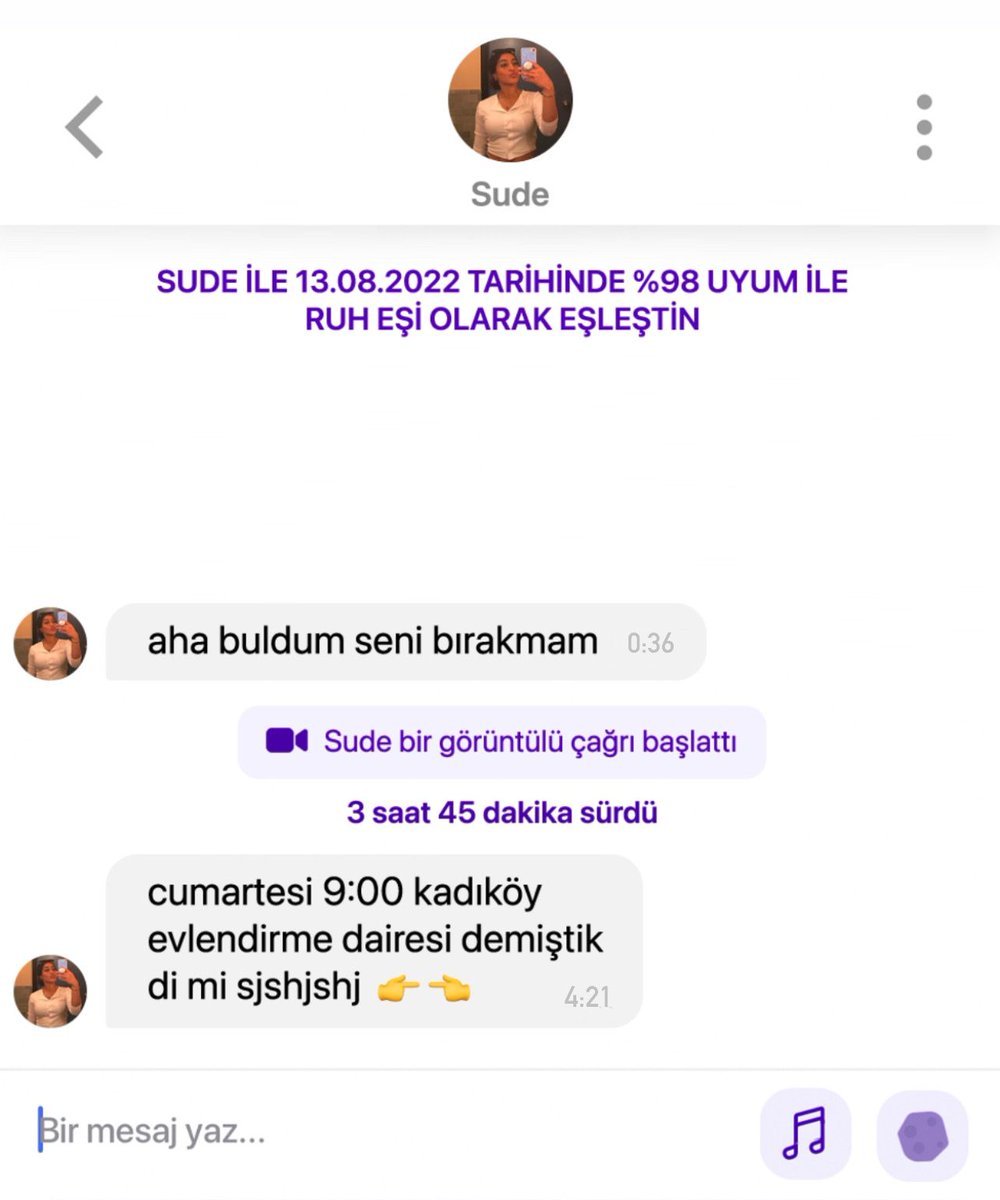
Task: Open Sude's profile photo in the header
Action: [x=510, y=100]
